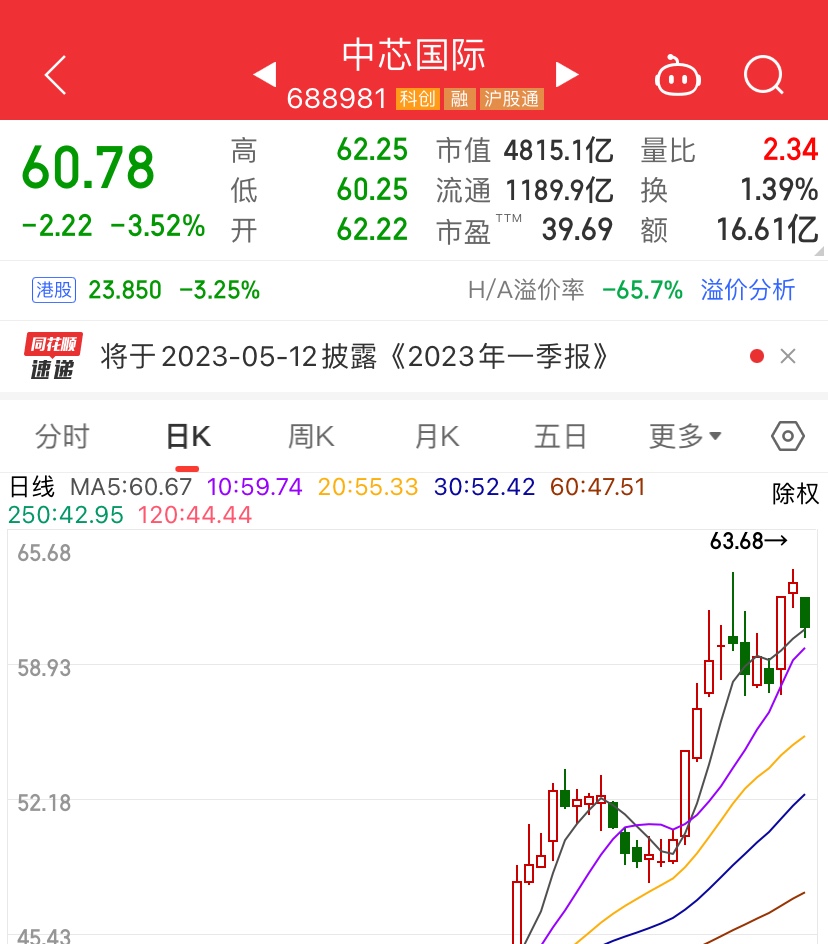The image size is (828, 944).
Task: Switch to the previous stock with left arrow
Action: [x=264, y=74]
